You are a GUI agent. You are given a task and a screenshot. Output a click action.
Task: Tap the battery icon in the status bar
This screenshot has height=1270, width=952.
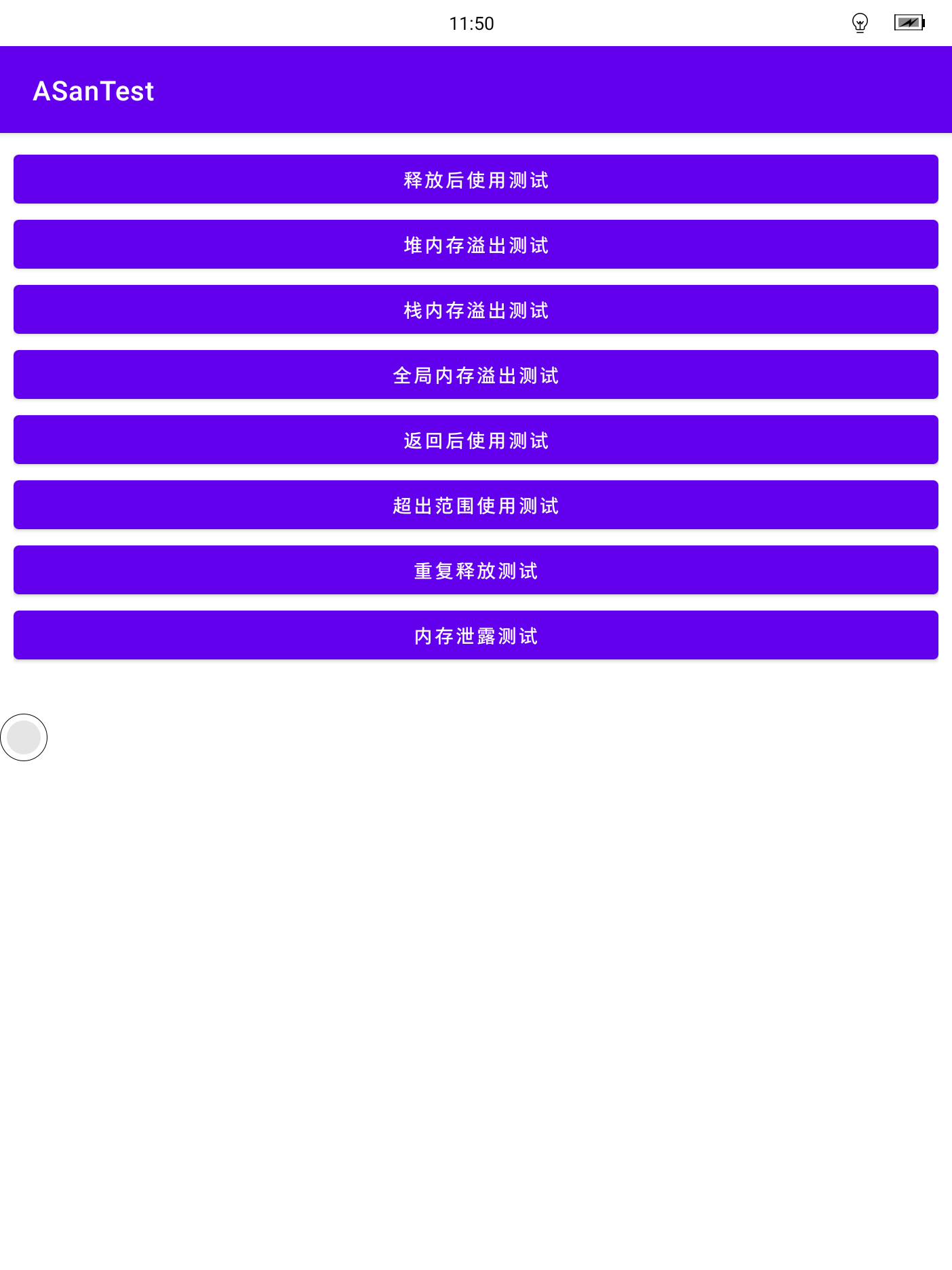pos(909,22)
